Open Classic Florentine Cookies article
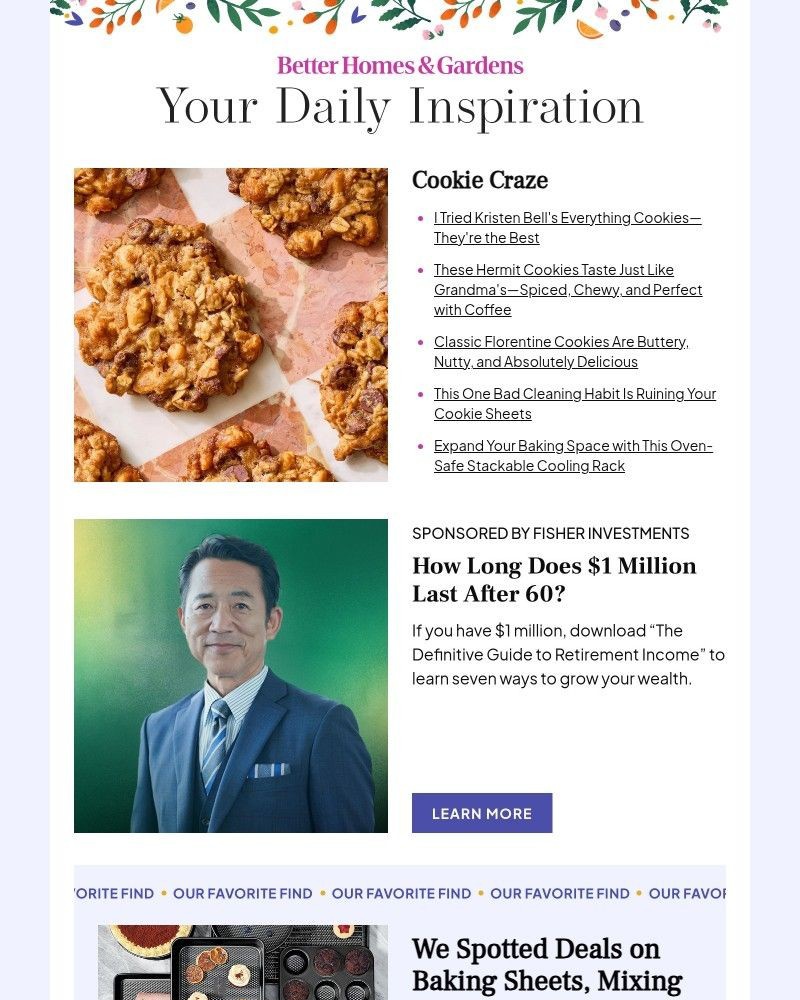This screenshot has height=1000, width=800. click(561, 351)
